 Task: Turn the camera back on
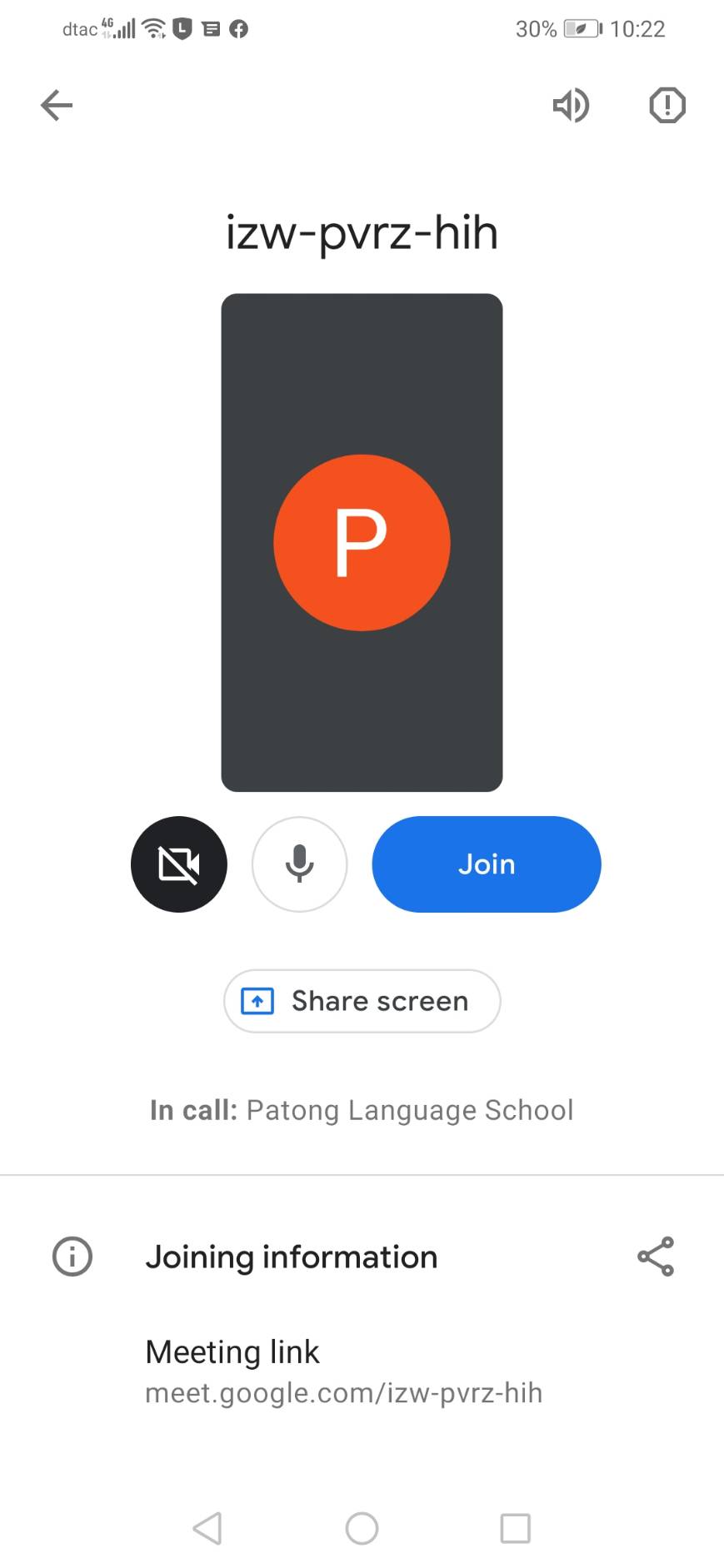tap(179, 864)
